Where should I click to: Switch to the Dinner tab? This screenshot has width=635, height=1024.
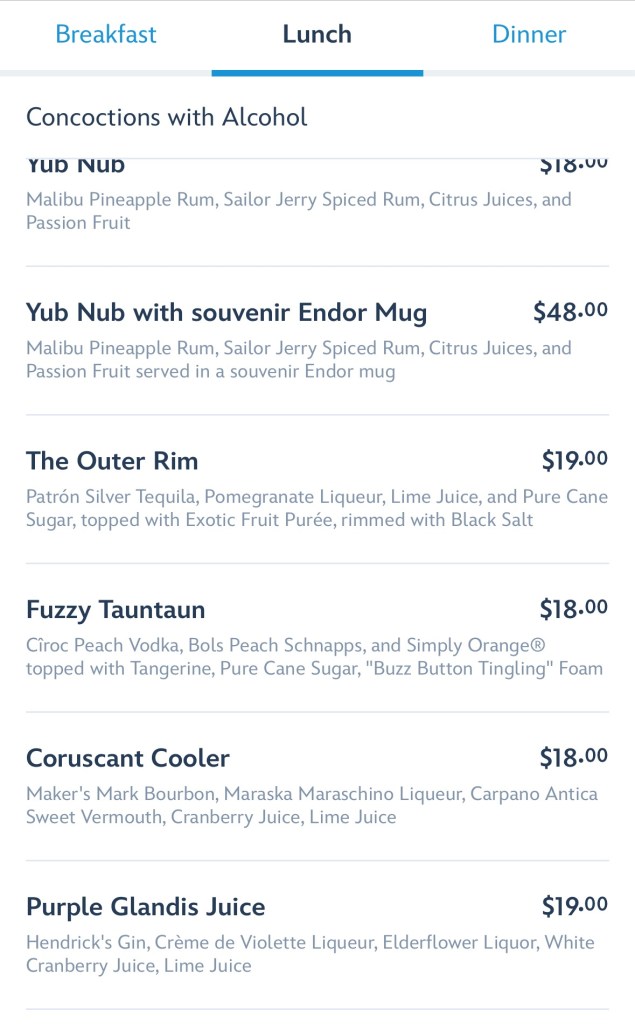(x=529, y=35)
